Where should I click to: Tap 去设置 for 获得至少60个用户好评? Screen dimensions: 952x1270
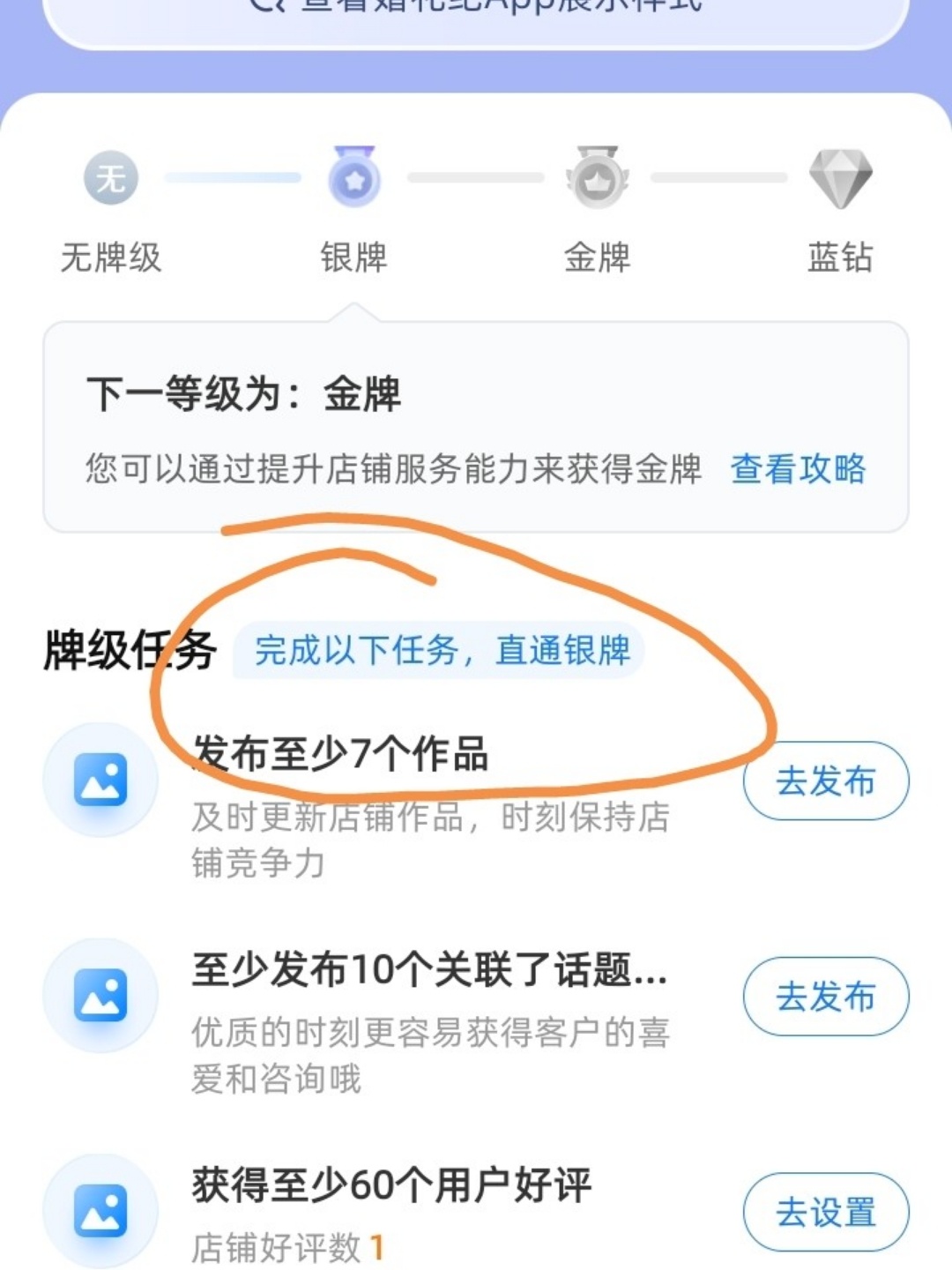(825, 1212)
